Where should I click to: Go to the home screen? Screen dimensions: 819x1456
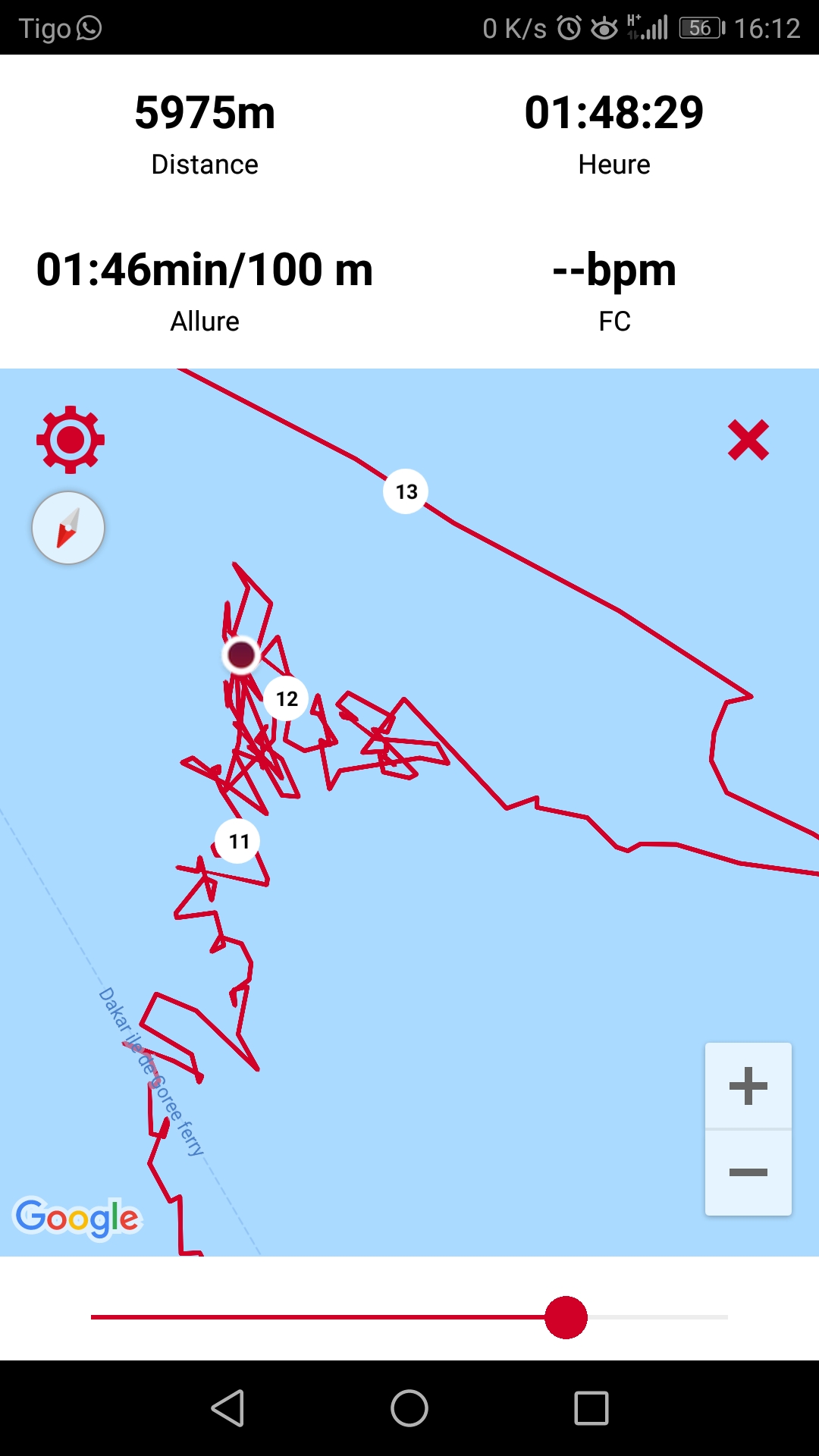[409, 1408]
